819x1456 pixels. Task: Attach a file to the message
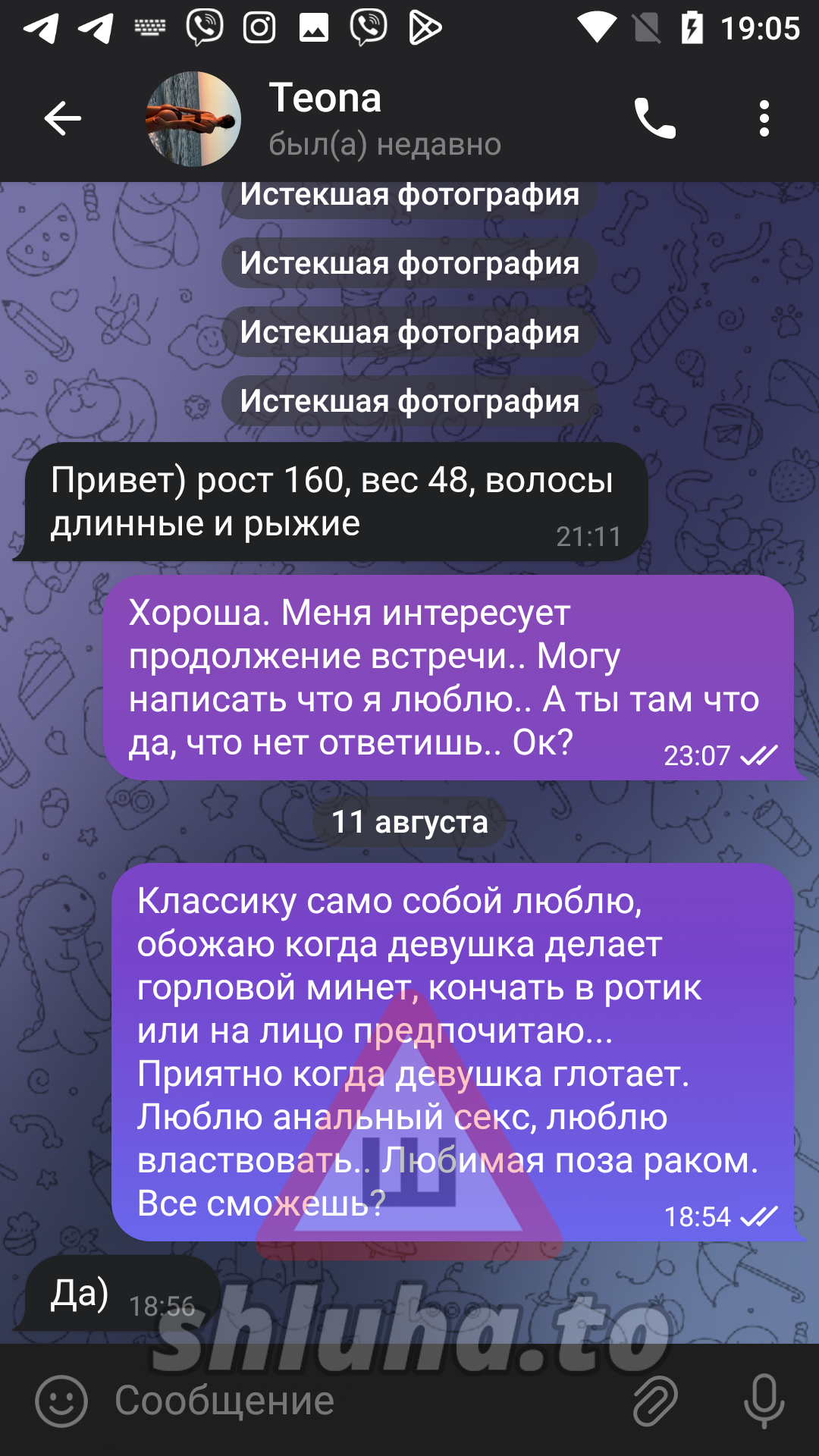tap(654, 1401)
